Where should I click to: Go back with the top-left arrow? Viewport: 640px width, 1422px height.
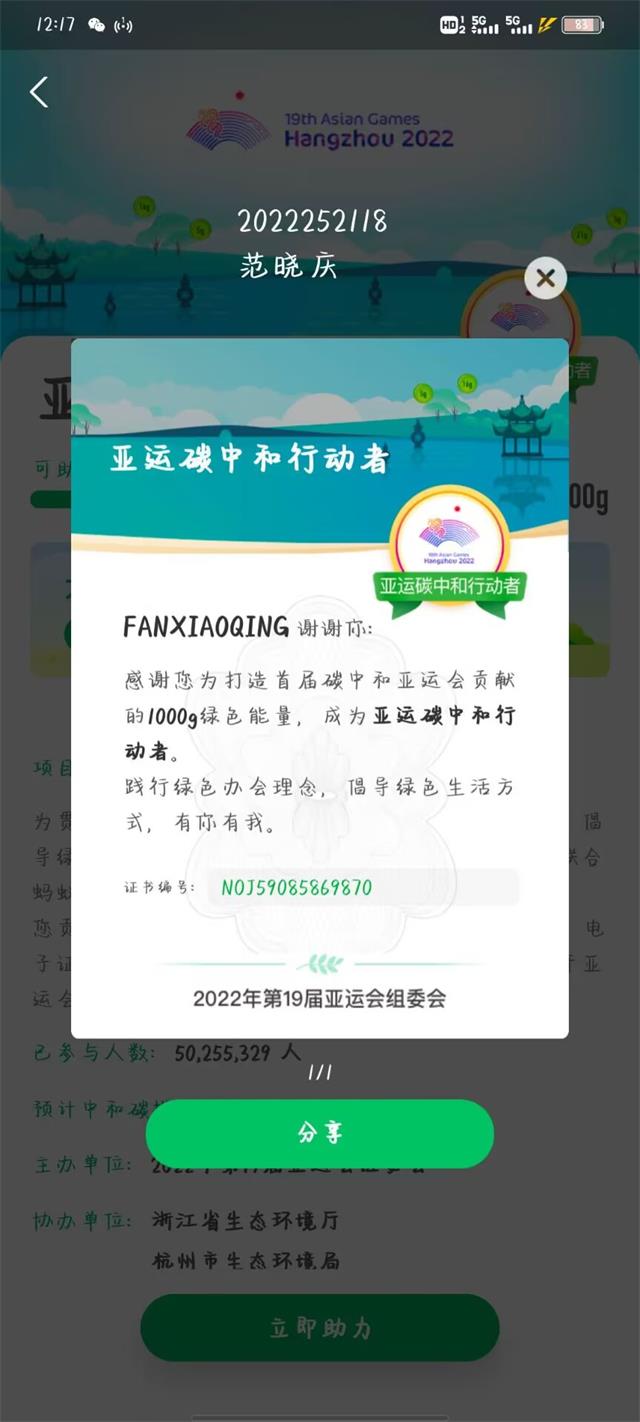39,92
